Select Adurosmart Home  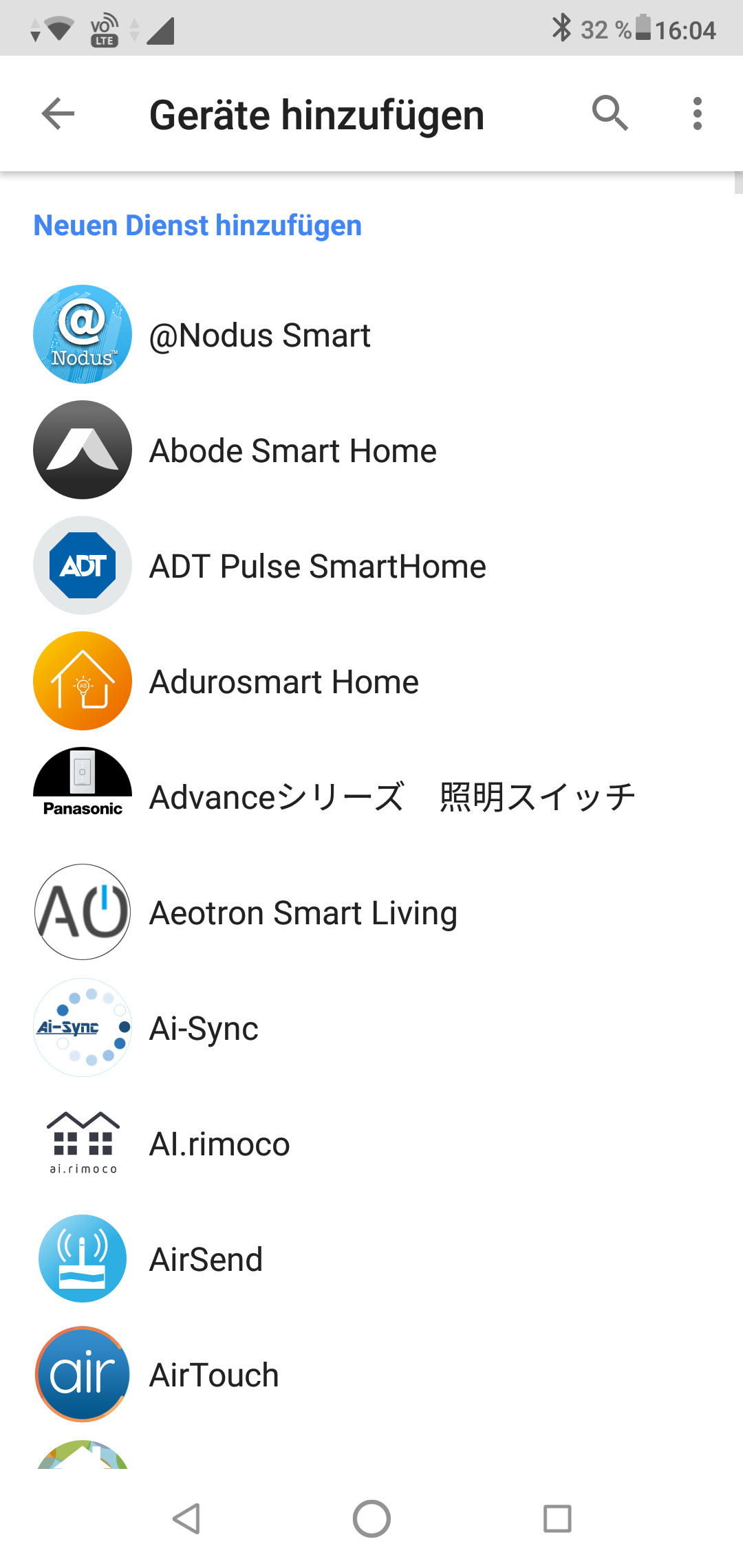284,682
